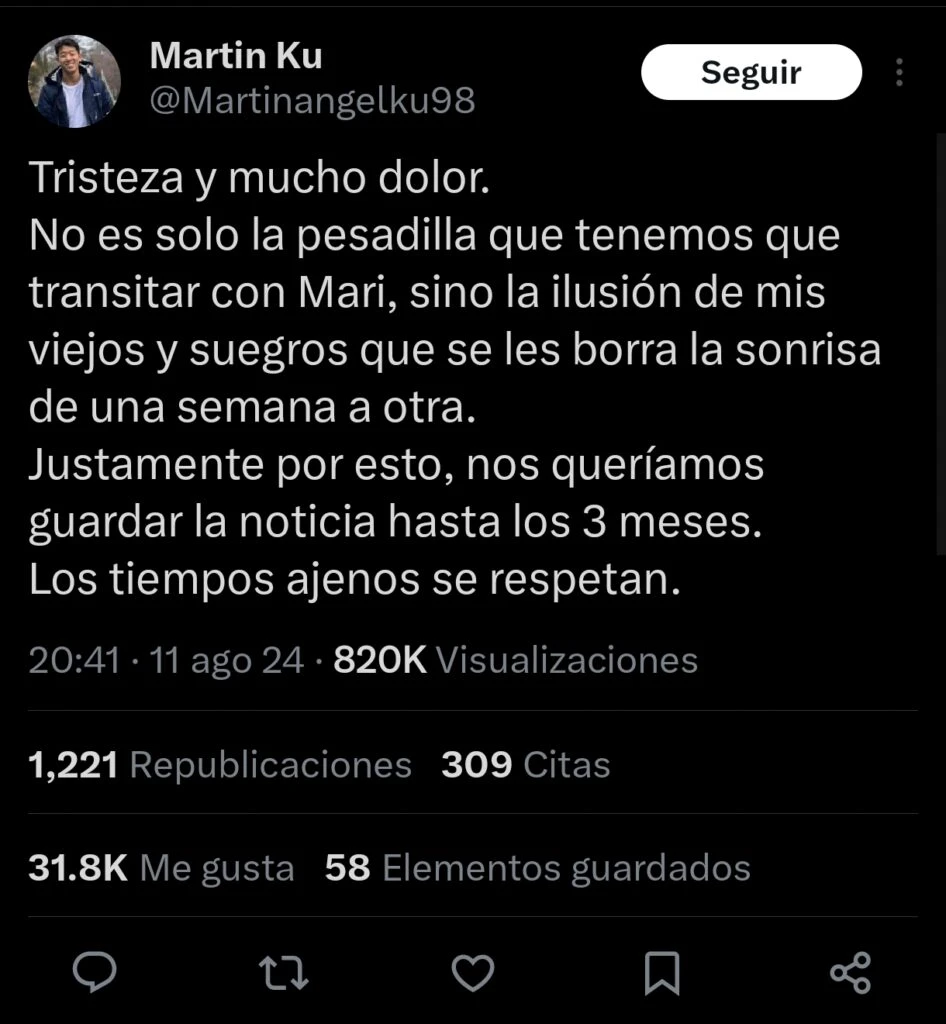Viewport: 946px width, 1024px height.
Task: Share this post
Action: click(851, 971)
